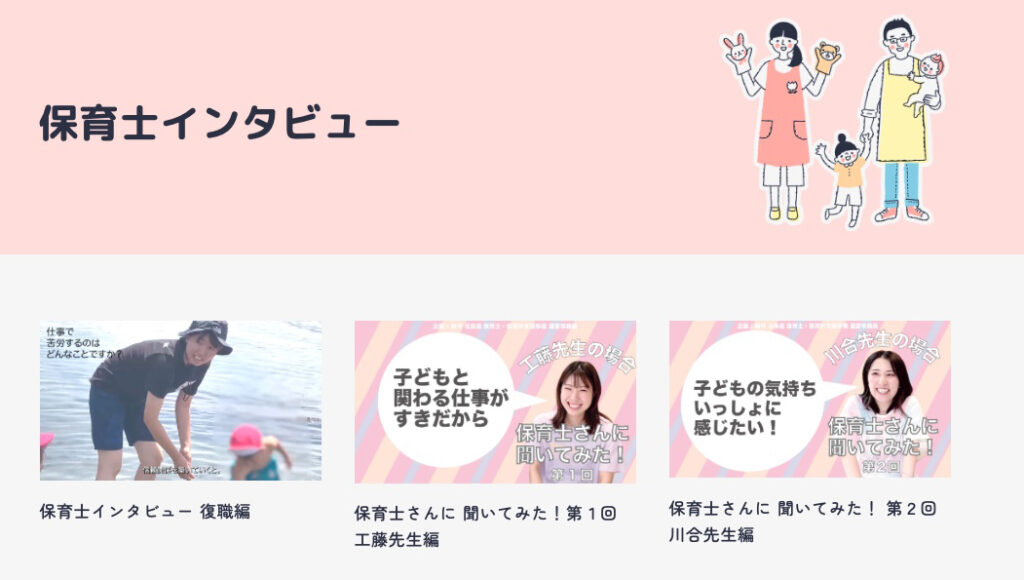This screenshot has height=580, width=1024.
Task: Tap the title 保育士インタビュー 復職編
Action: point(145,511)
